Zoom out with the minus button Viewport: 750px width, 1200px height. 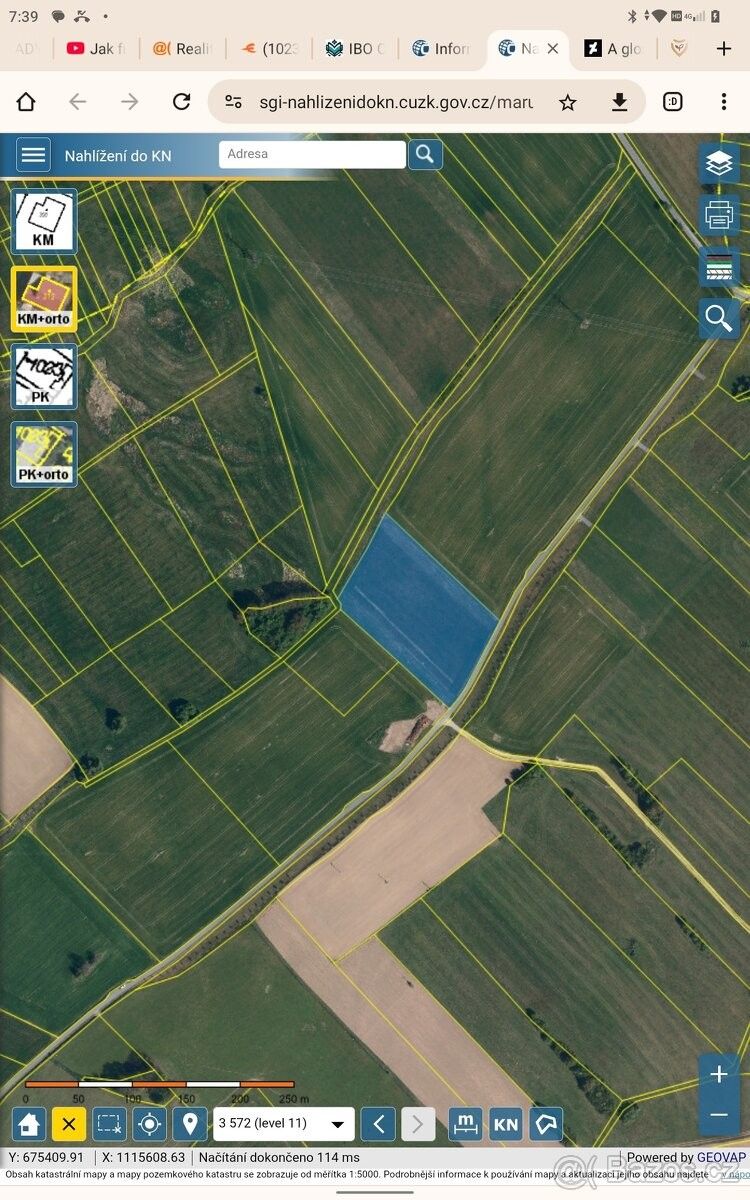point(718,1114)
